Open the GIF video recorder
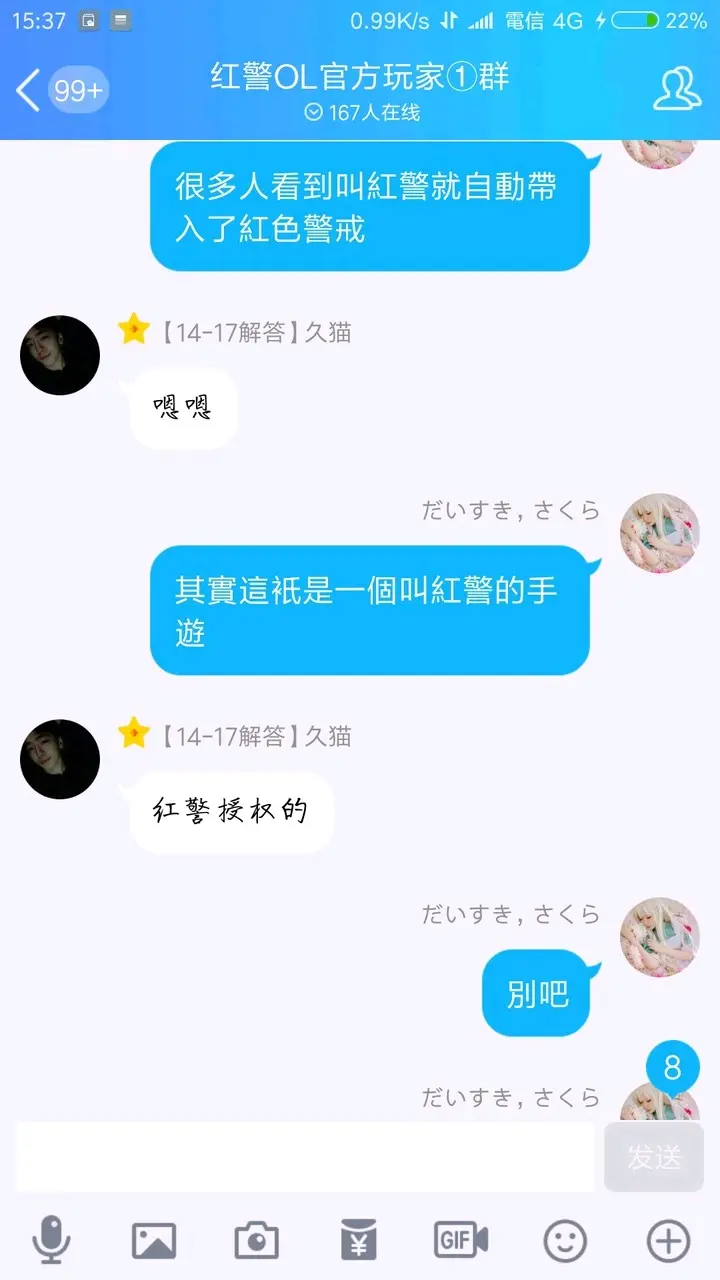Viewport: 720px width, 1280px height. click(x=461, y=1241)
